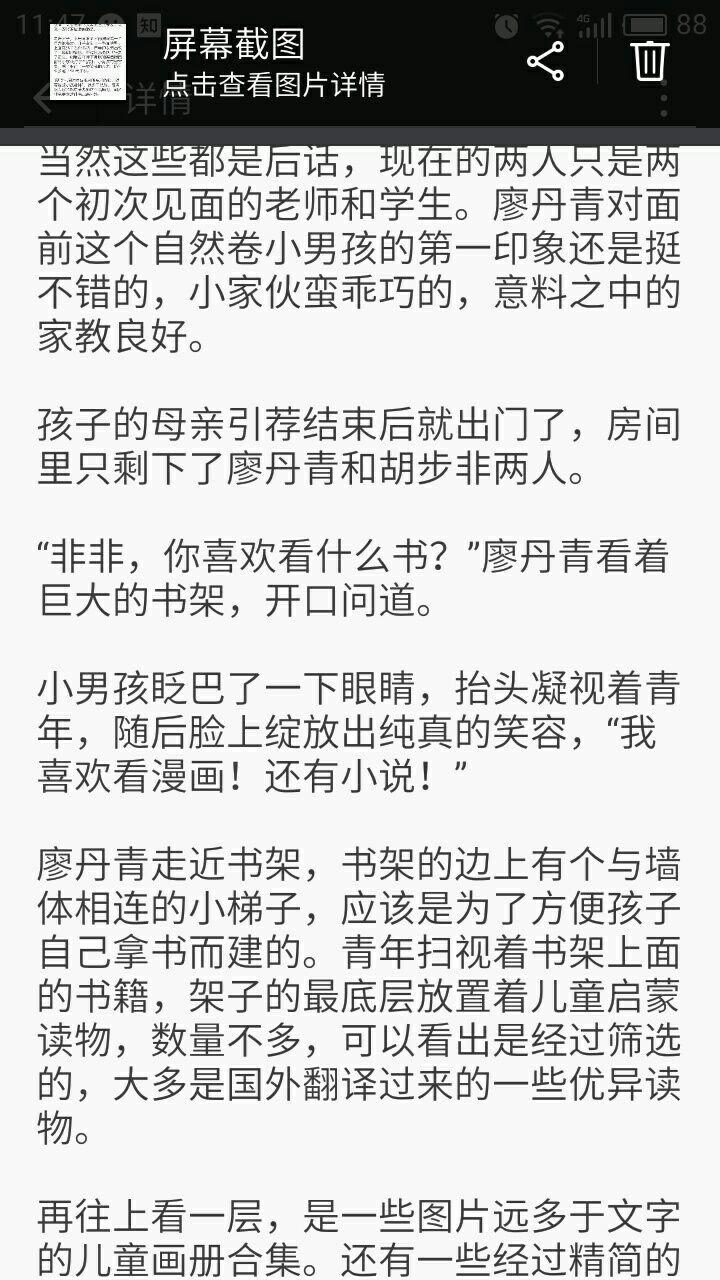Delete the captured screenshot
Image resolution: width=720 pixels, height=1280 pixels.
pyautogui.click(x=649, y=61)
